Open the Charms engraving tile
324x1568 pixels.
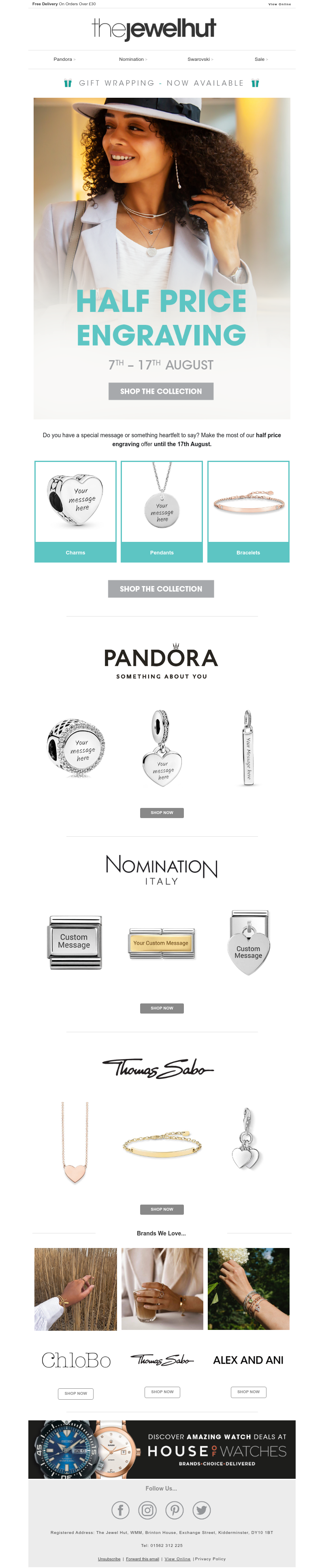(75, 511)
